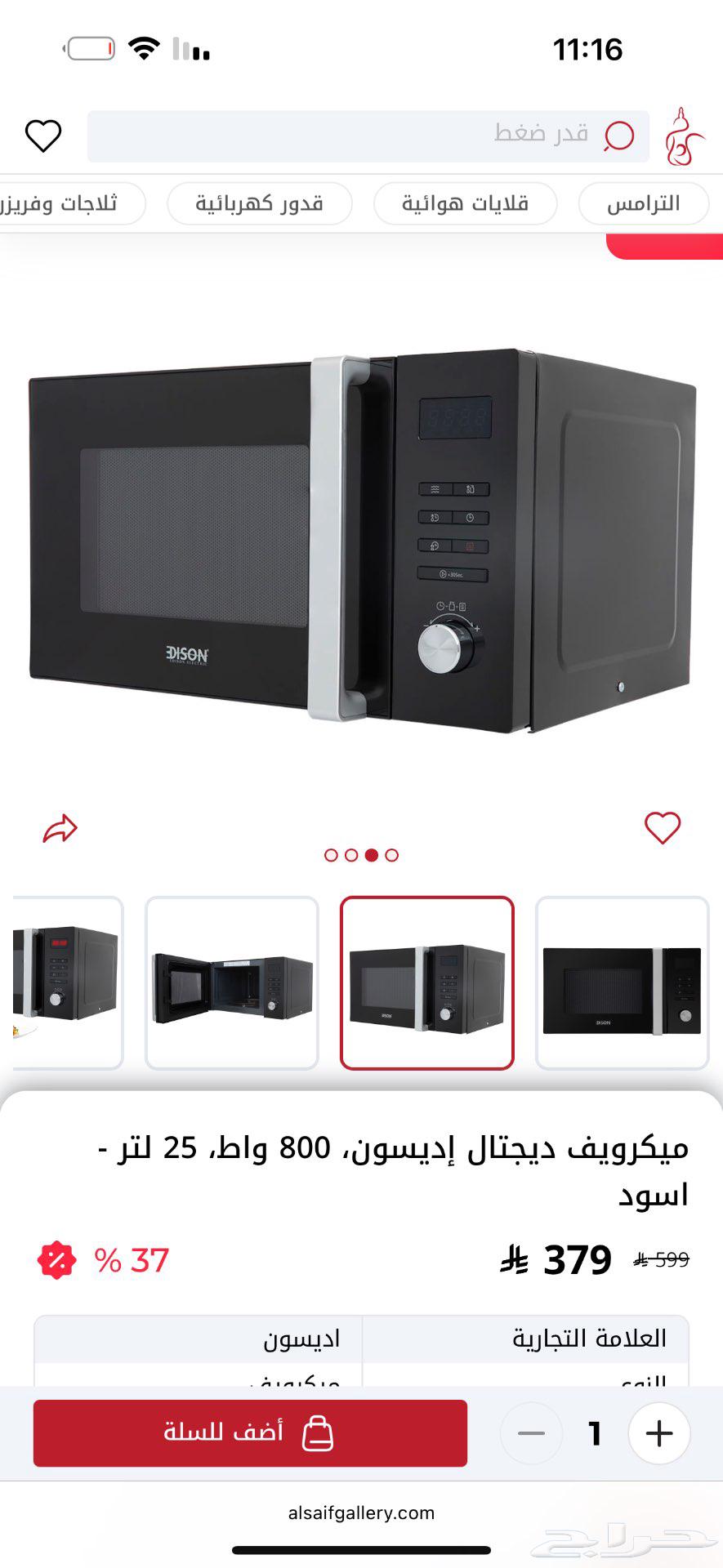Open the Alsaif Gallery logo home
Image resolution: width=723 pixels, height=1568 pixels.
pyautogui.click(x=683, y=136)
